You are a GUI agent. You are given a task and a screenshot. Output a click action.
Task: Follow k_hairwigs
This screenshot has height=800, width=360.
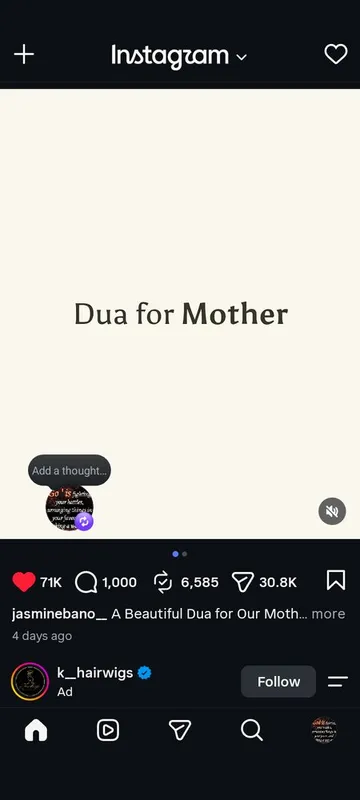(x=278, y=681)
